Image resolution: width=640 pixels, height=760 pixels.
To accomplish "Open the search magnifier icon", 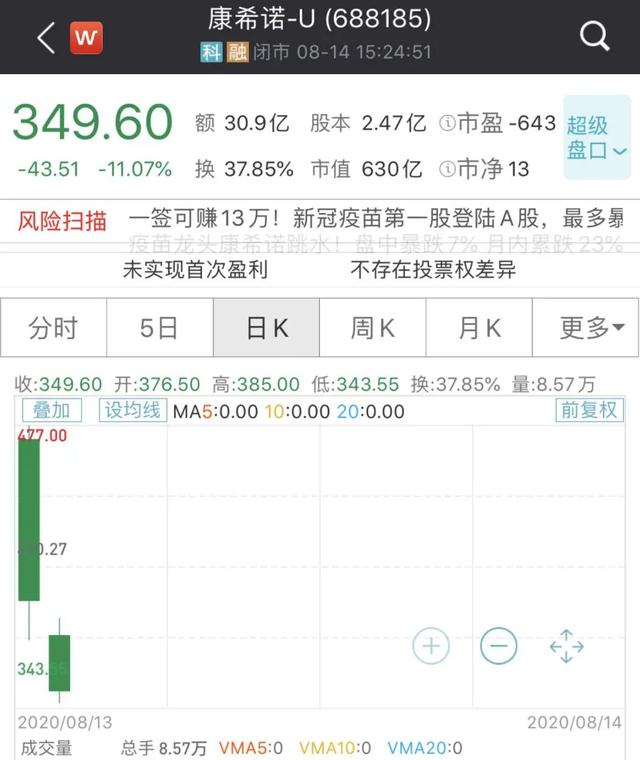I will (595, 38).
